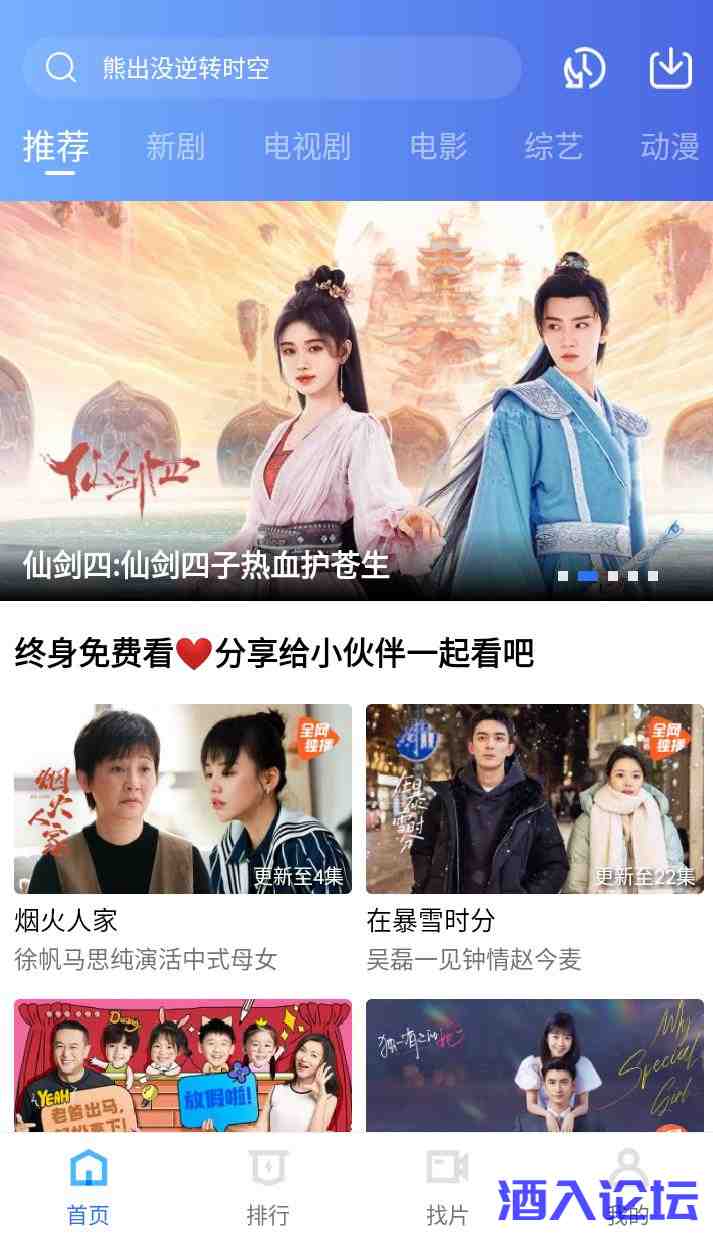Image resolution: width=713 pixels, height=1235 pixels.
Task: Select the 推荐 tab
Action: click(56, 147)
